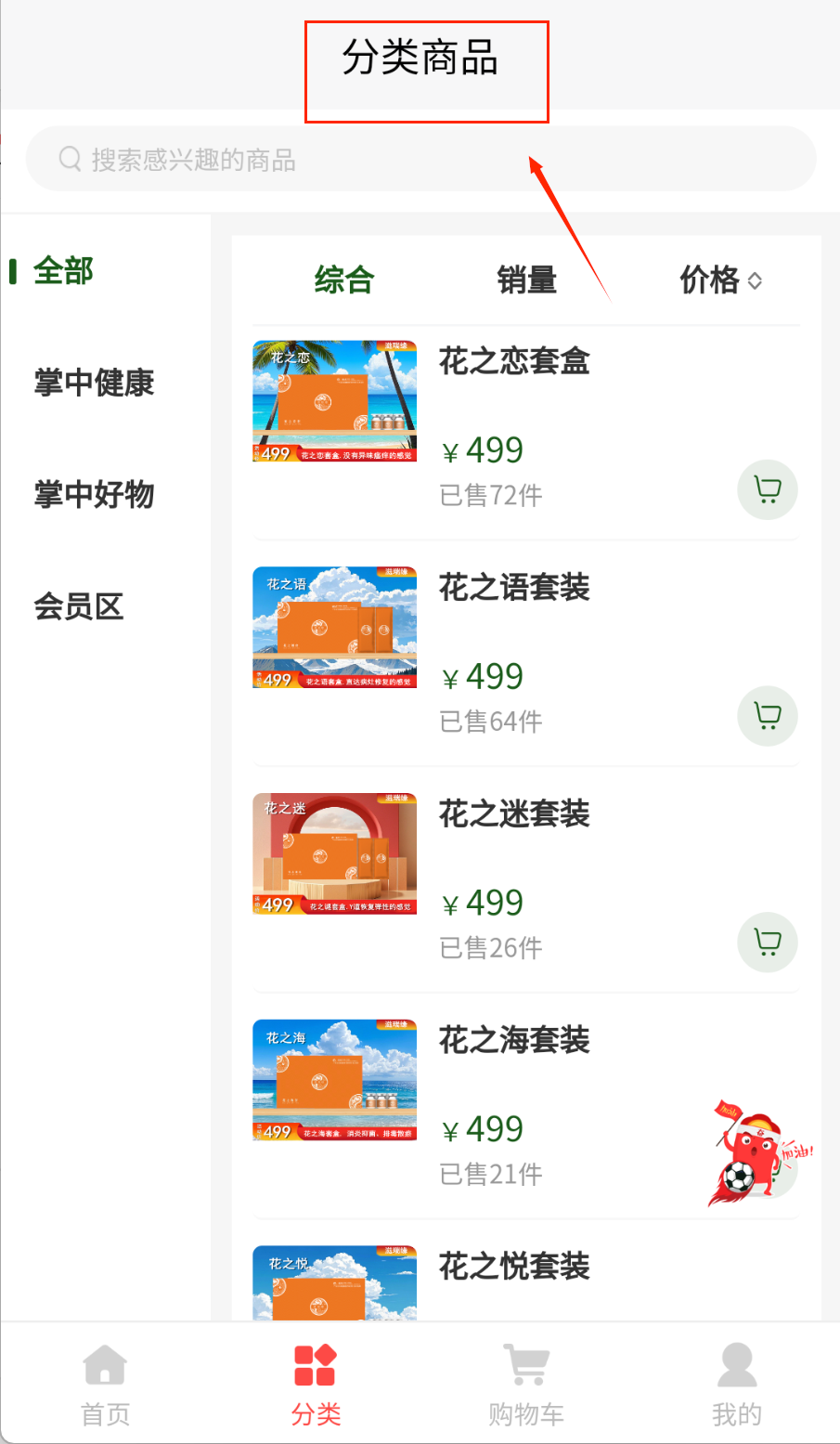This screenshot has height=1444, width=840.
Task: Sort products by 销量
Action: tap(526, 280)
